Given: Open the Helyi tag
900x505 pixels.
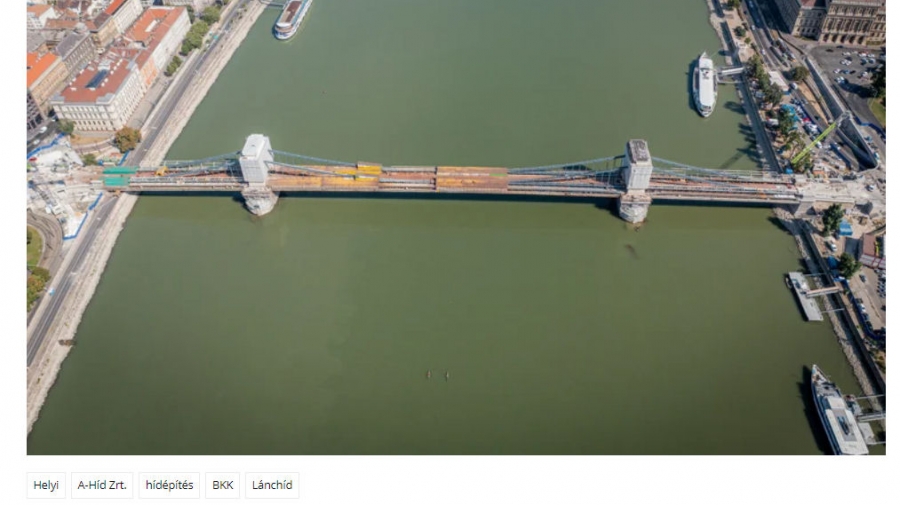Looking at the screenshot, I should click(x=46, y=485).
